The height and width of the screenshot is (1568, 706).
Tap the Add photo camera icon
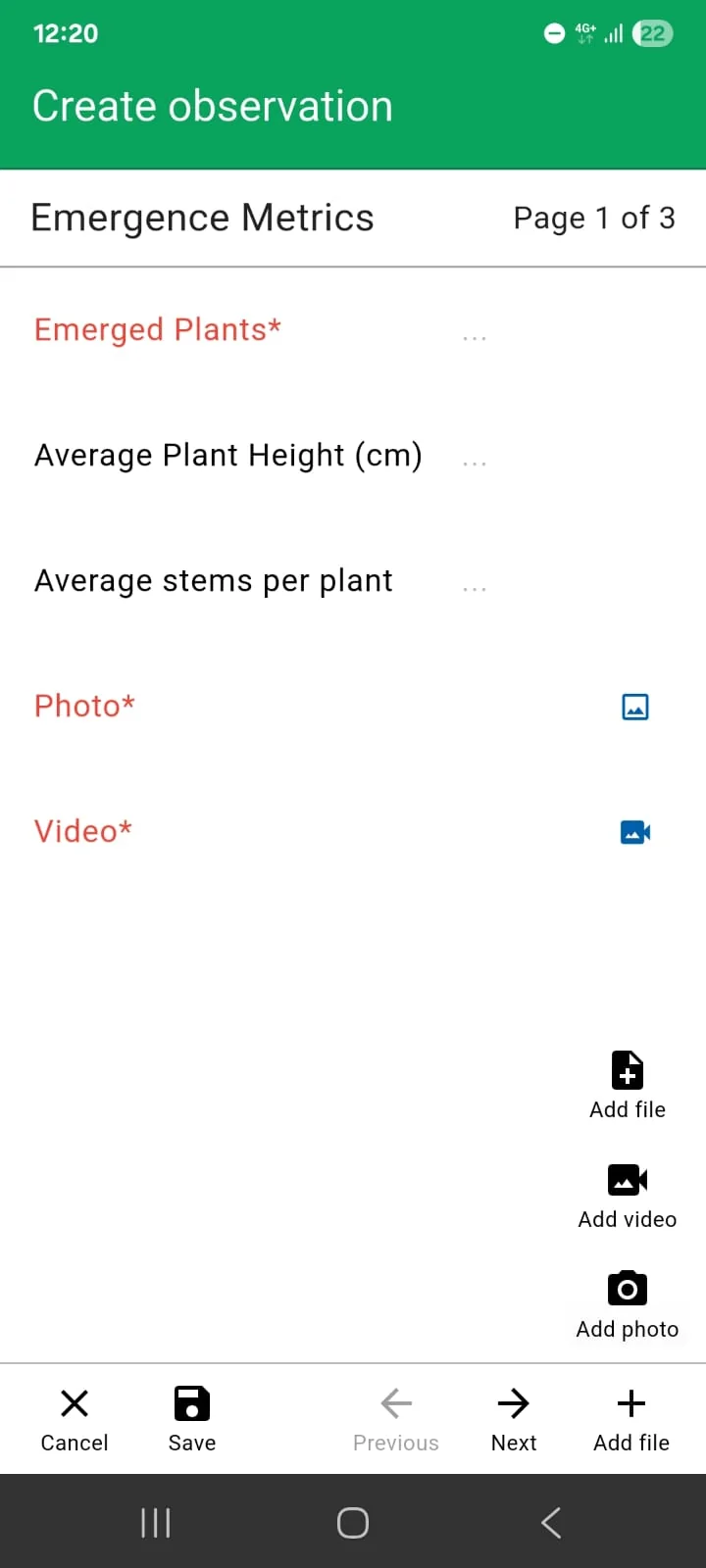pyautogui.click(x=627, y=1287)
